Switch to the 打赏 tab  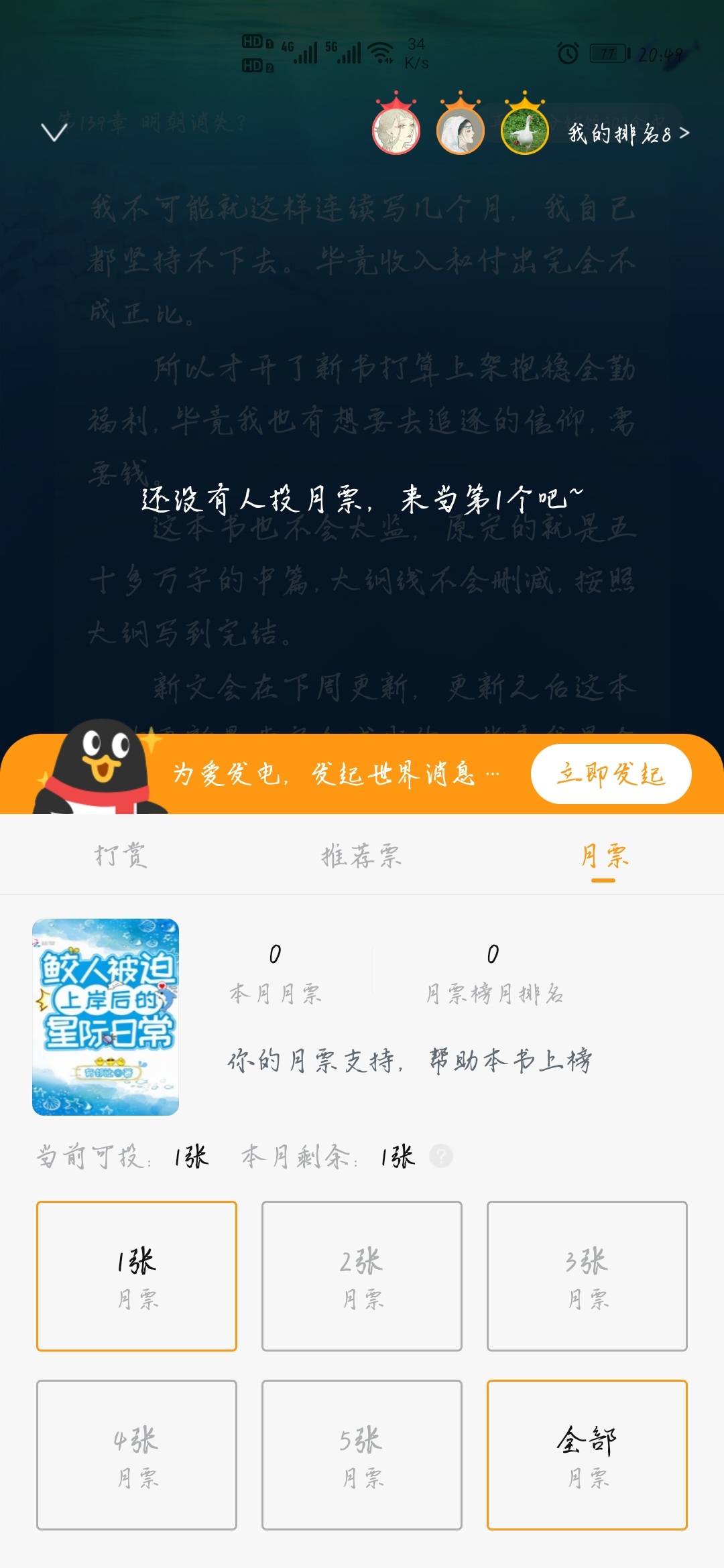[121, 856]
